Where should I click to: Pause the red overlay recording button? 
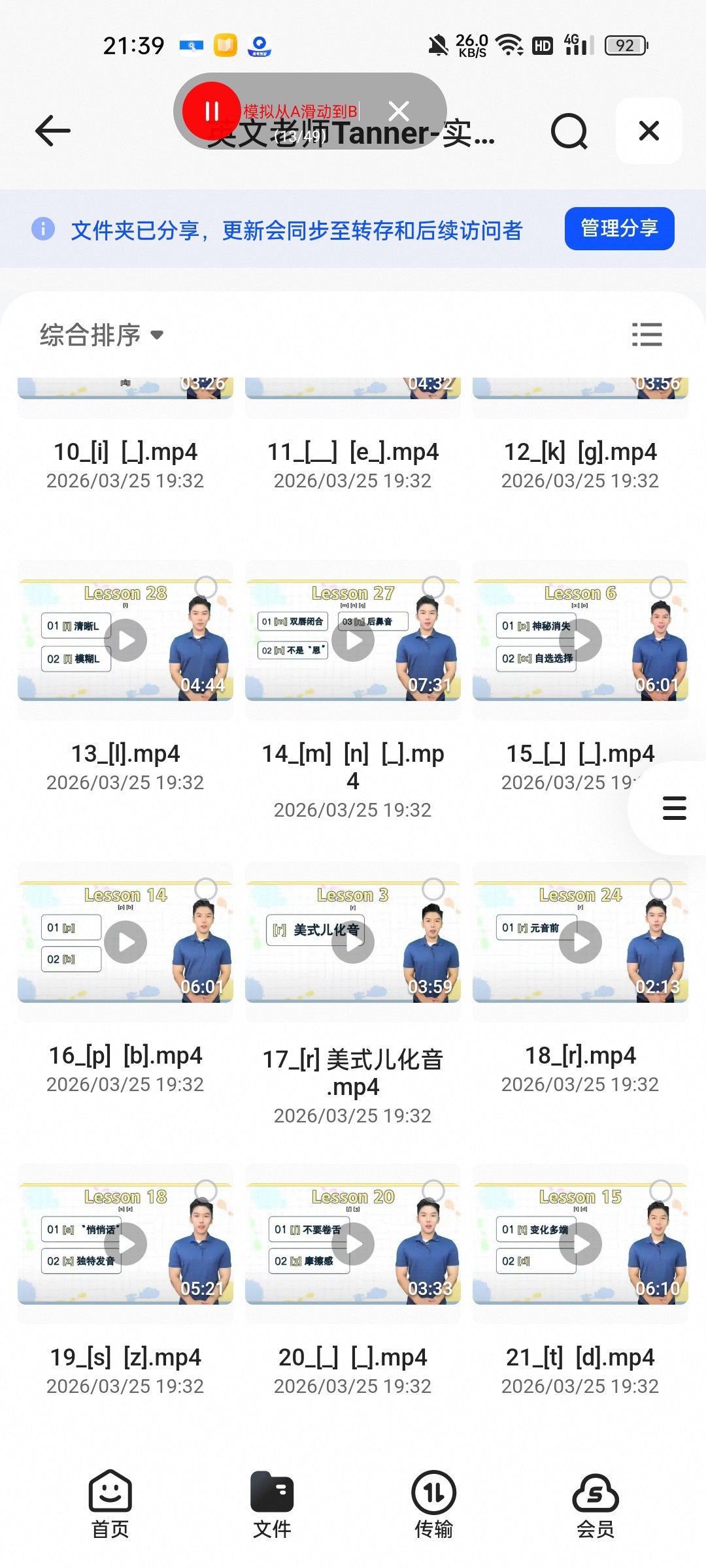(x=211, y=110)
